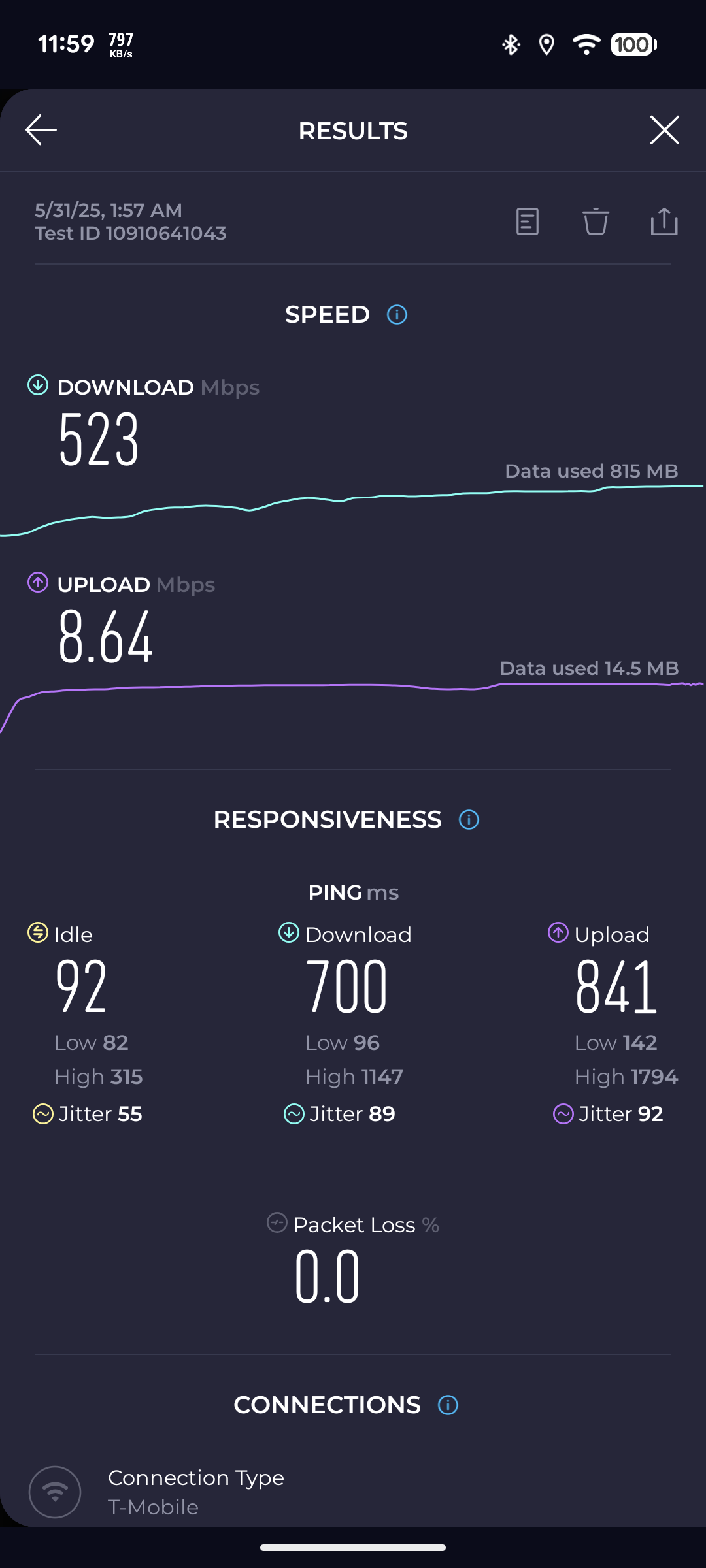Viewport: 706px width, 1568px height.
Task: Open the Responsiveness info icon
Action: coord(469,820)
